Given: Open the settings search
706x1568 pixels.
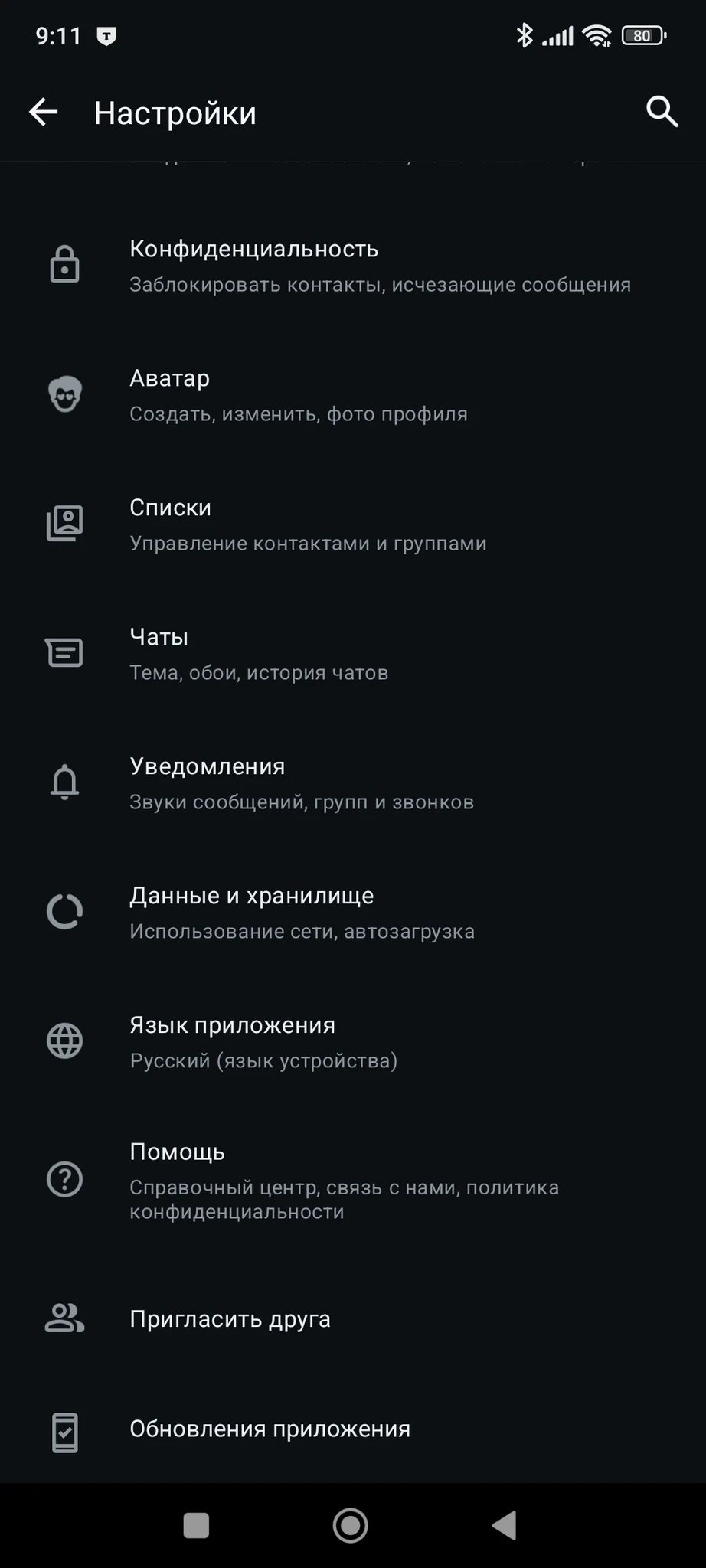Looking at the screenshot, I should (662, 113).
